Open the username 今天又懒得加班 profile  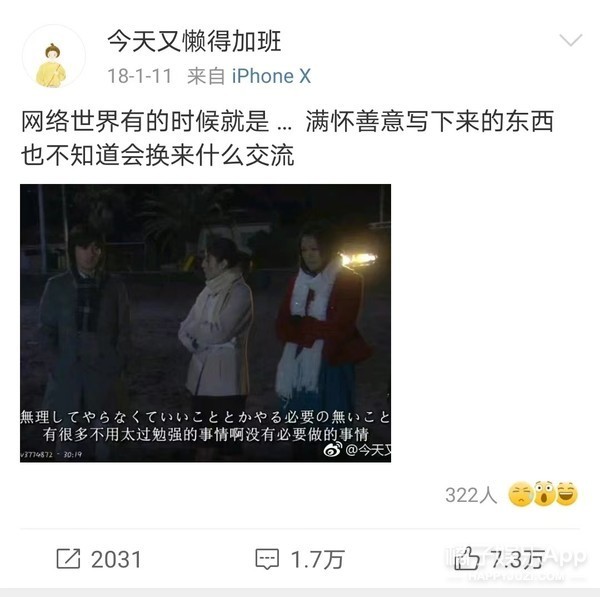tap(194, 42)
